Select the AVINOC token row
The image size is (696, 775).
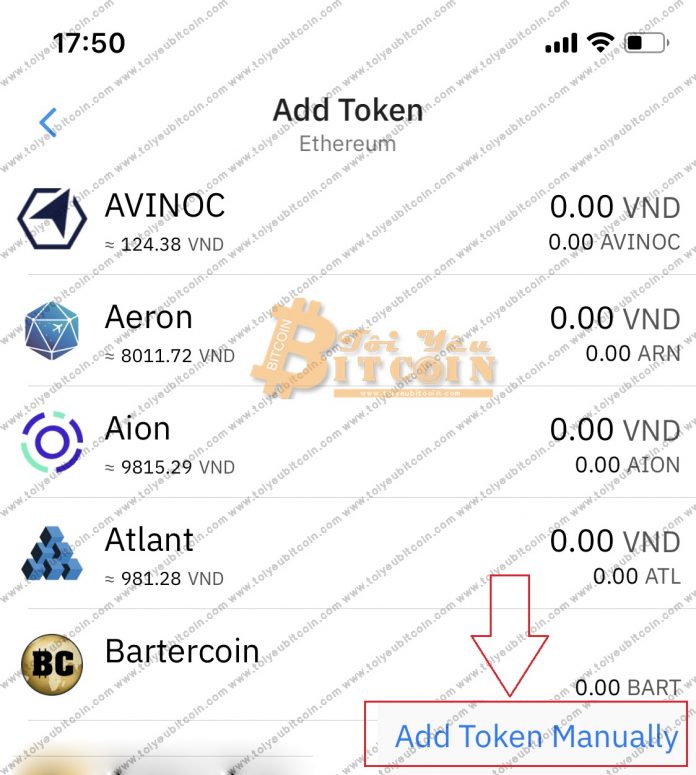(347, 221)
